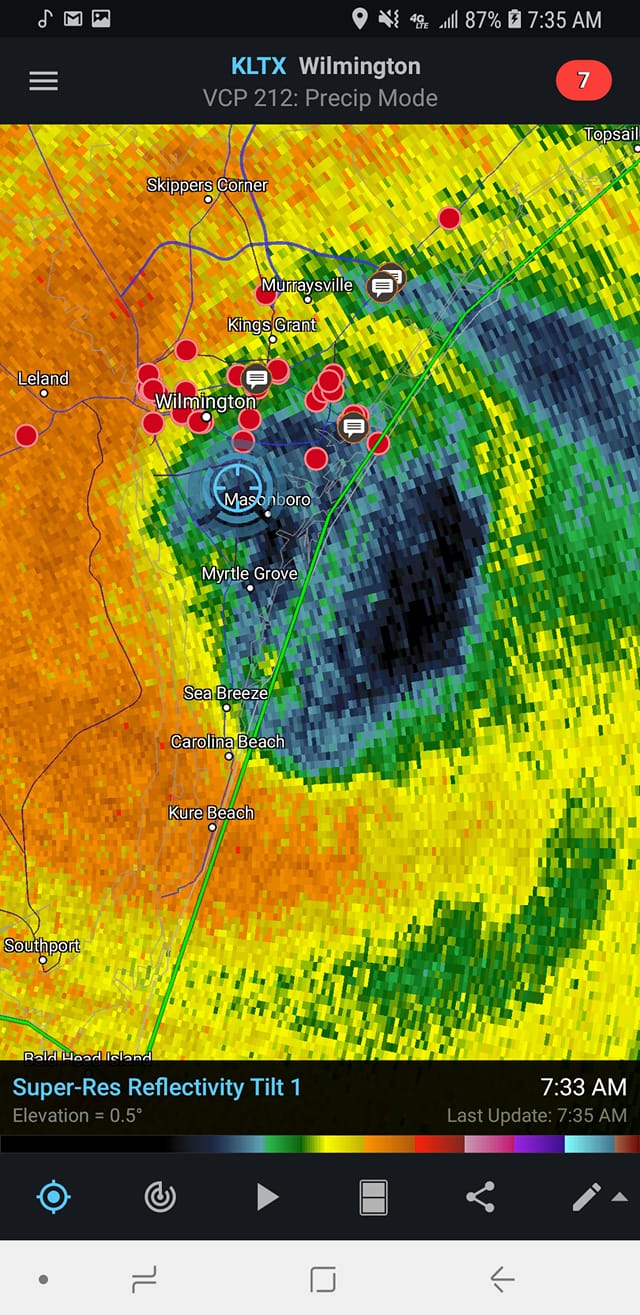Open the hamburger menu

pyautogui.click(x=43, y=82)
